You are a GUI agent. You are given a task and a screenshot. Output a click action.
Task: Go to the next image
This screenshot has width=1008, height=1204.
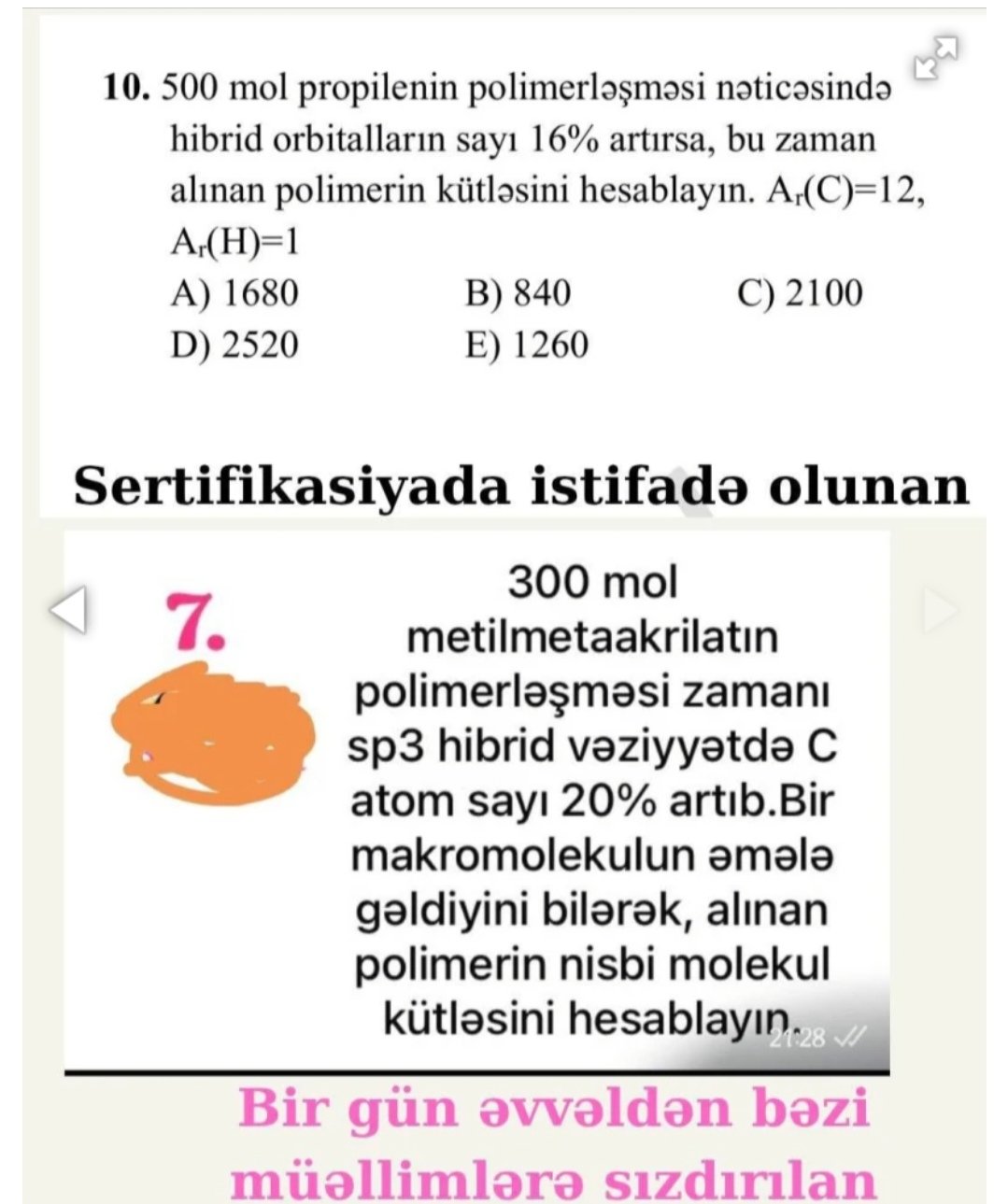[x=939, y=610]
